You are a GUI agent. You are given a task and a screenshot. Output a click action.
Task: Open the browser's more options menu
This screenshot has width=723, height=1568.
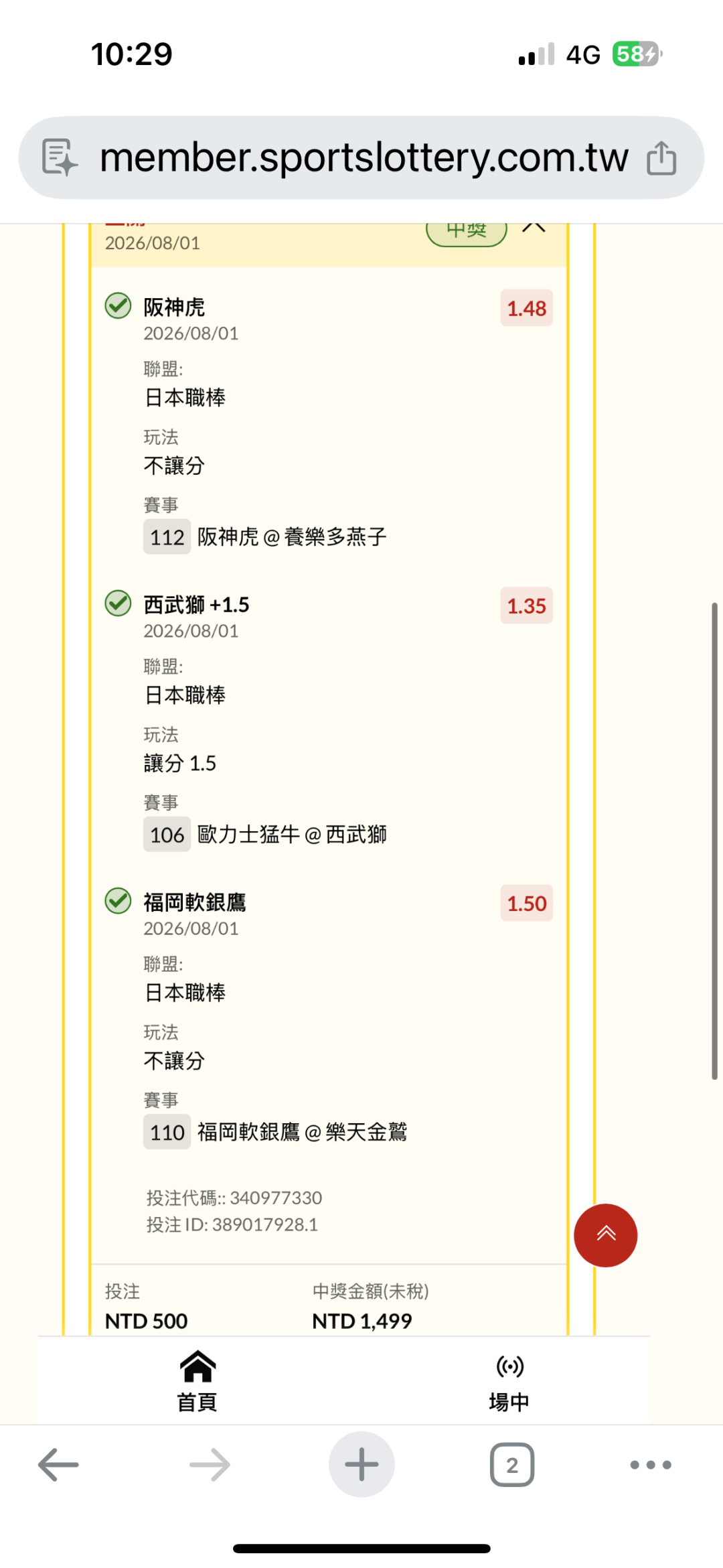click(x=651, y=1465)
